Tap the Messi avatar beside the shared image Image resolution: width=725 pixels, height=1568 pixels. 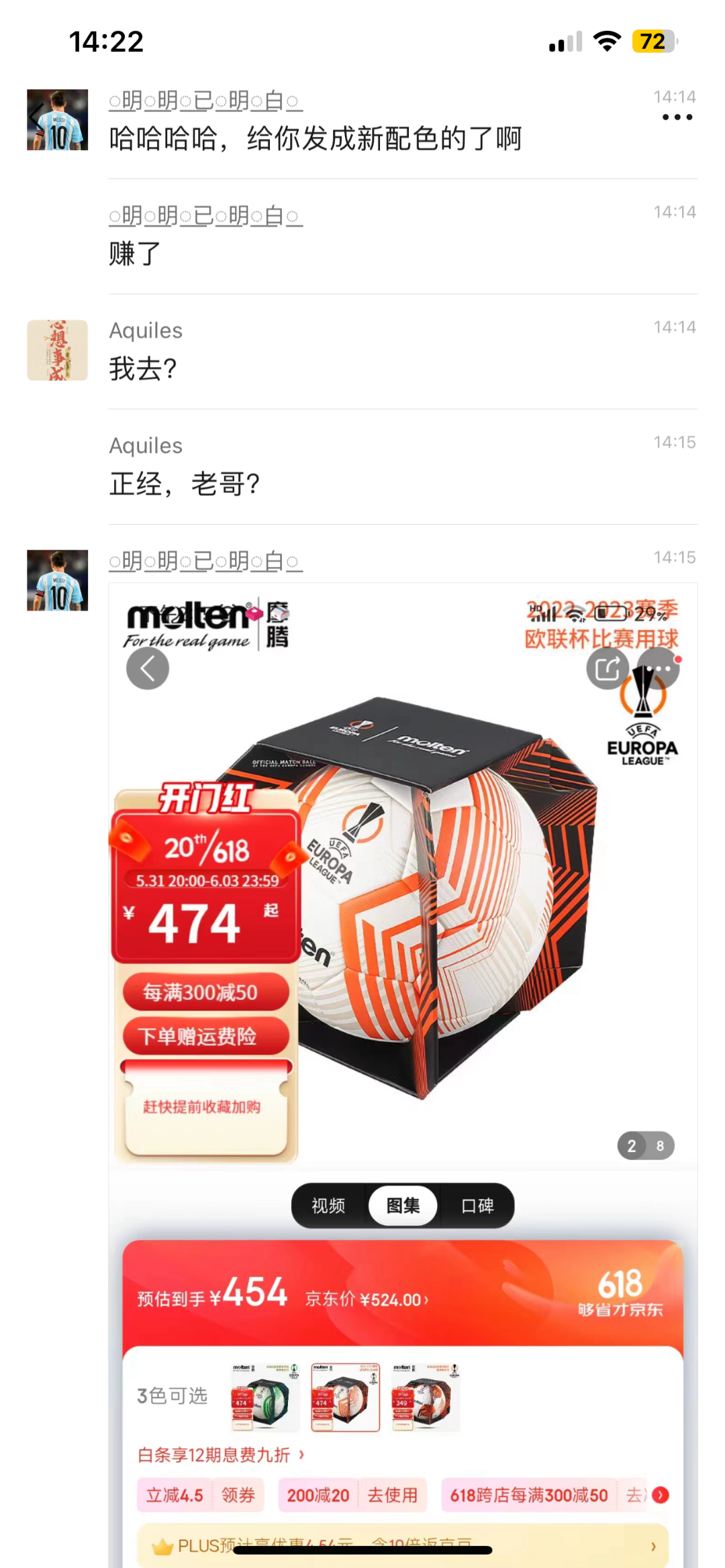(x=57, y=580)
